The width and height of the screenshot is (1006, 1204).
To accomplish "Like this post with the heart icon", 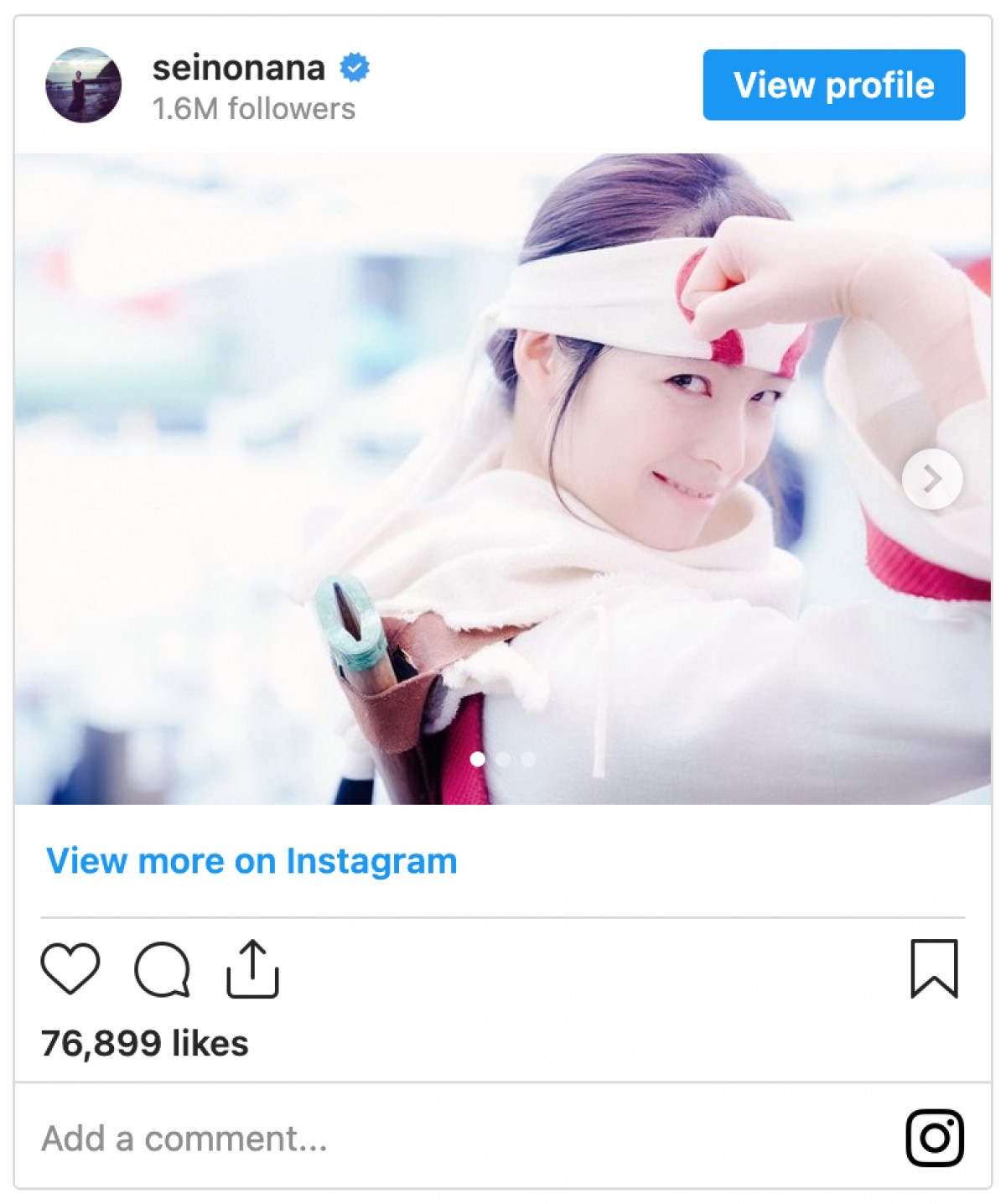I will [70, 969].
